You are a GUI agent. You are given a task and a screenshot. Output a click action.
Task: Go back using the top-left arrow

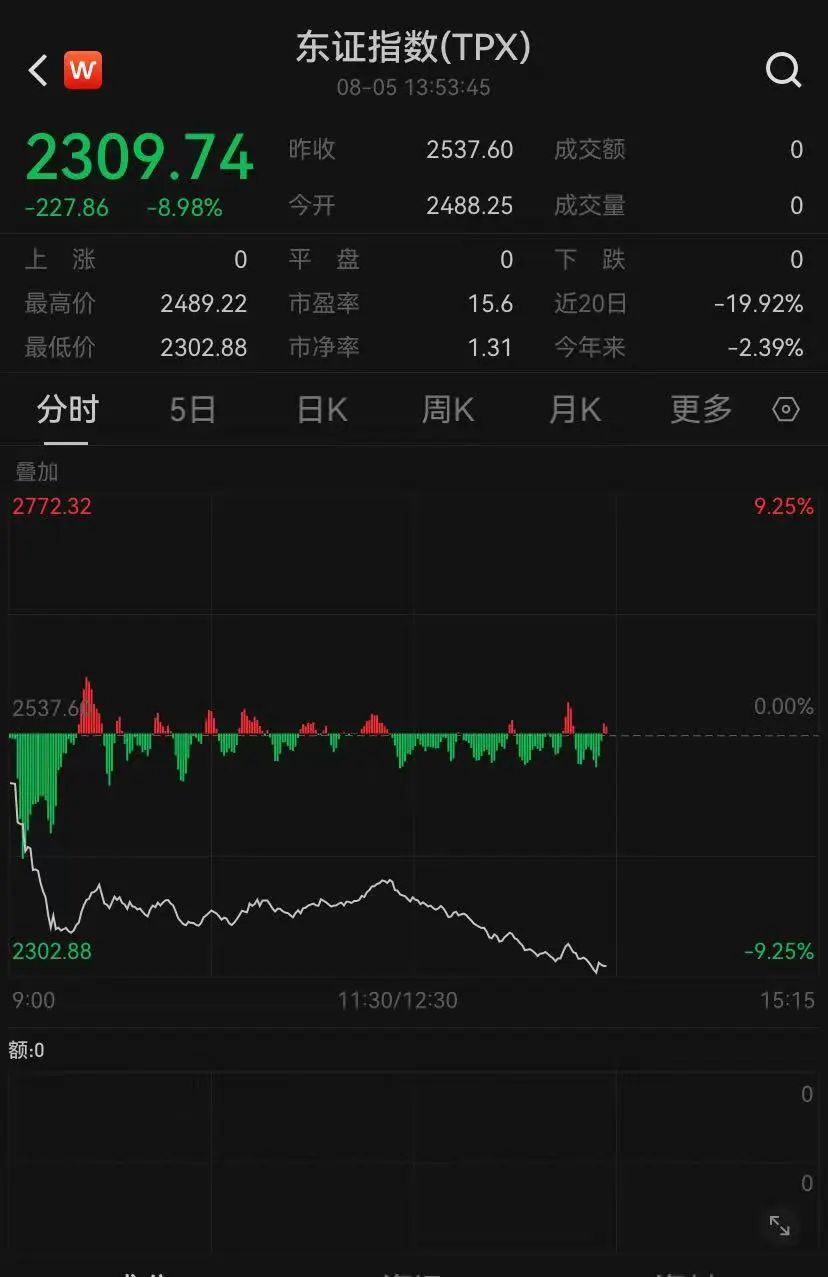38,70
